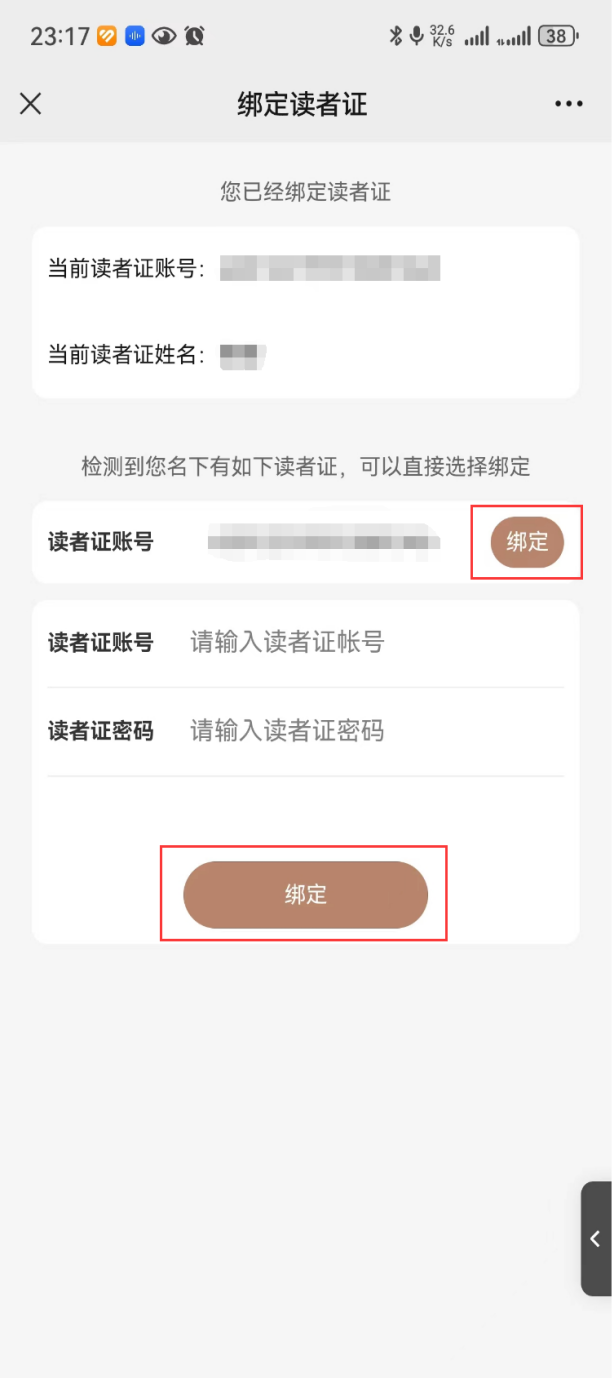Open the three-dot overflow menu
The width and height of the screenshot is (614, 1378).
pyautogui.click(x=568, y=104)
